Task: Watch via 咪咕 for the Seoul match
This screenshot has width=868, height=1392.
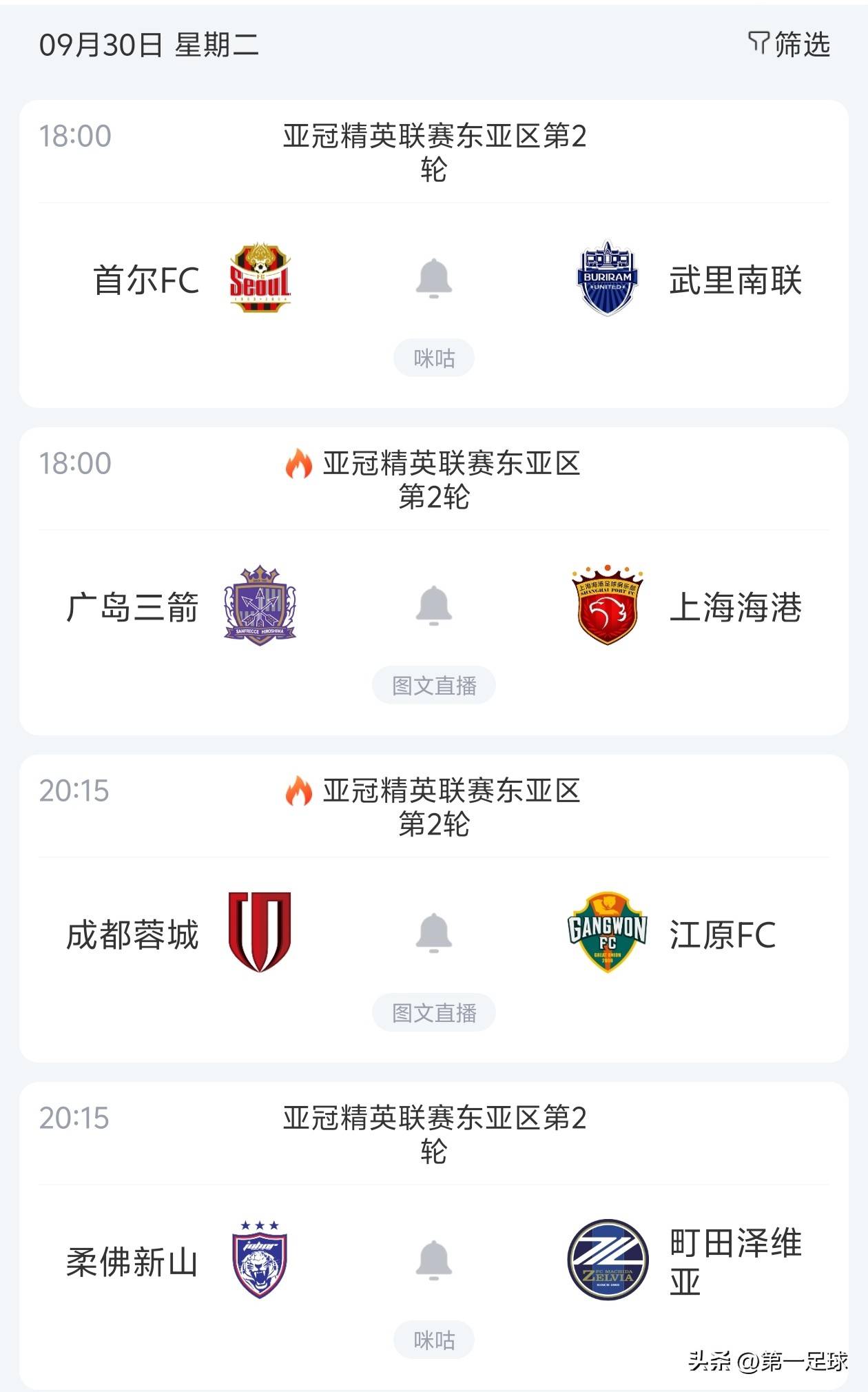Action: (434, 357)
